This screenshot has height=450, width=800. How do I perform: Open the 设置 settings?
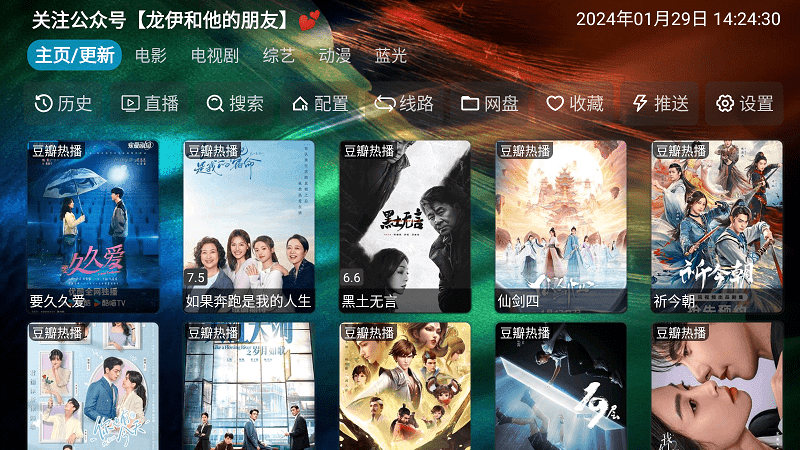[745, 103]
